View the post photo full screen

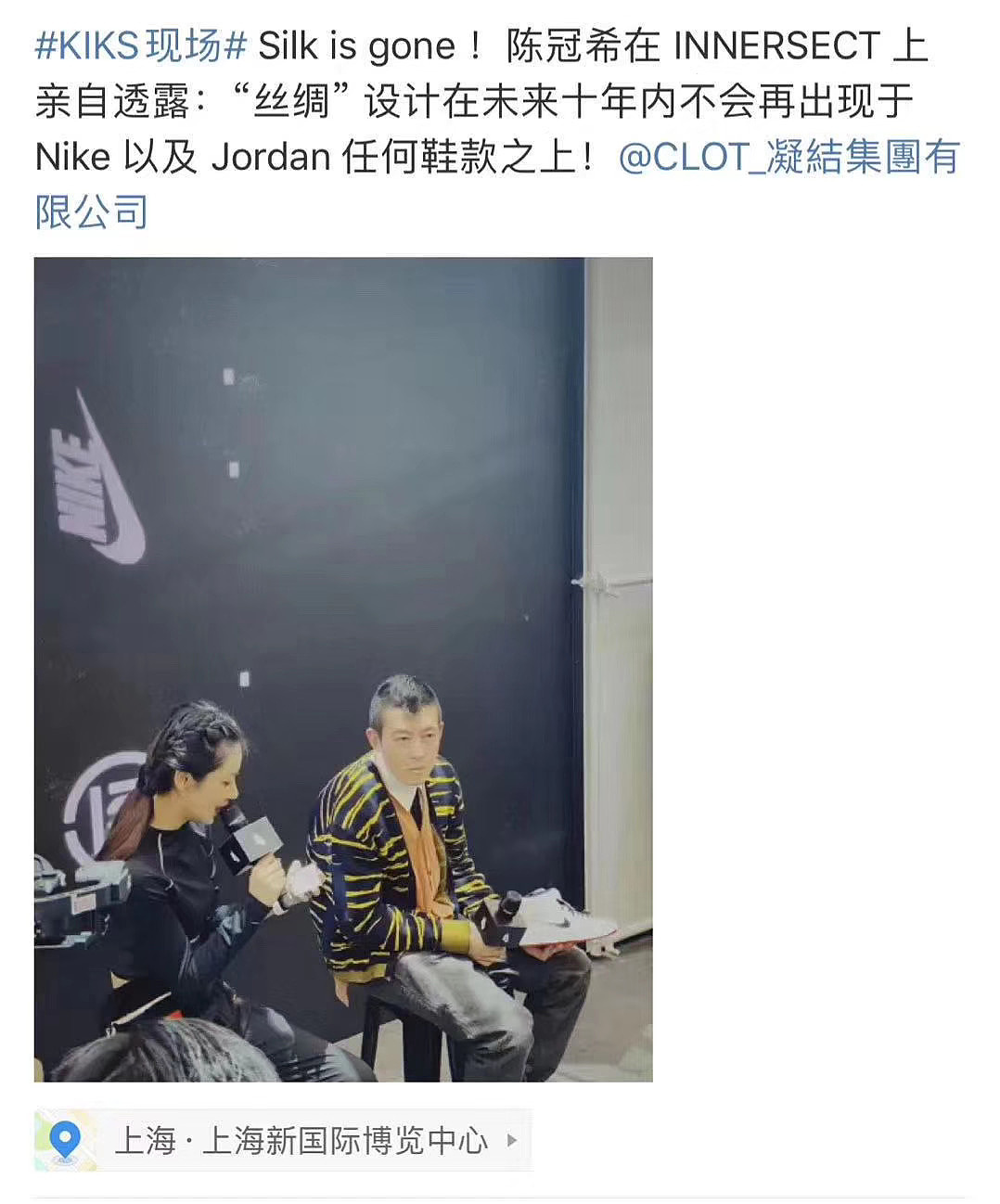coord(343,669)
